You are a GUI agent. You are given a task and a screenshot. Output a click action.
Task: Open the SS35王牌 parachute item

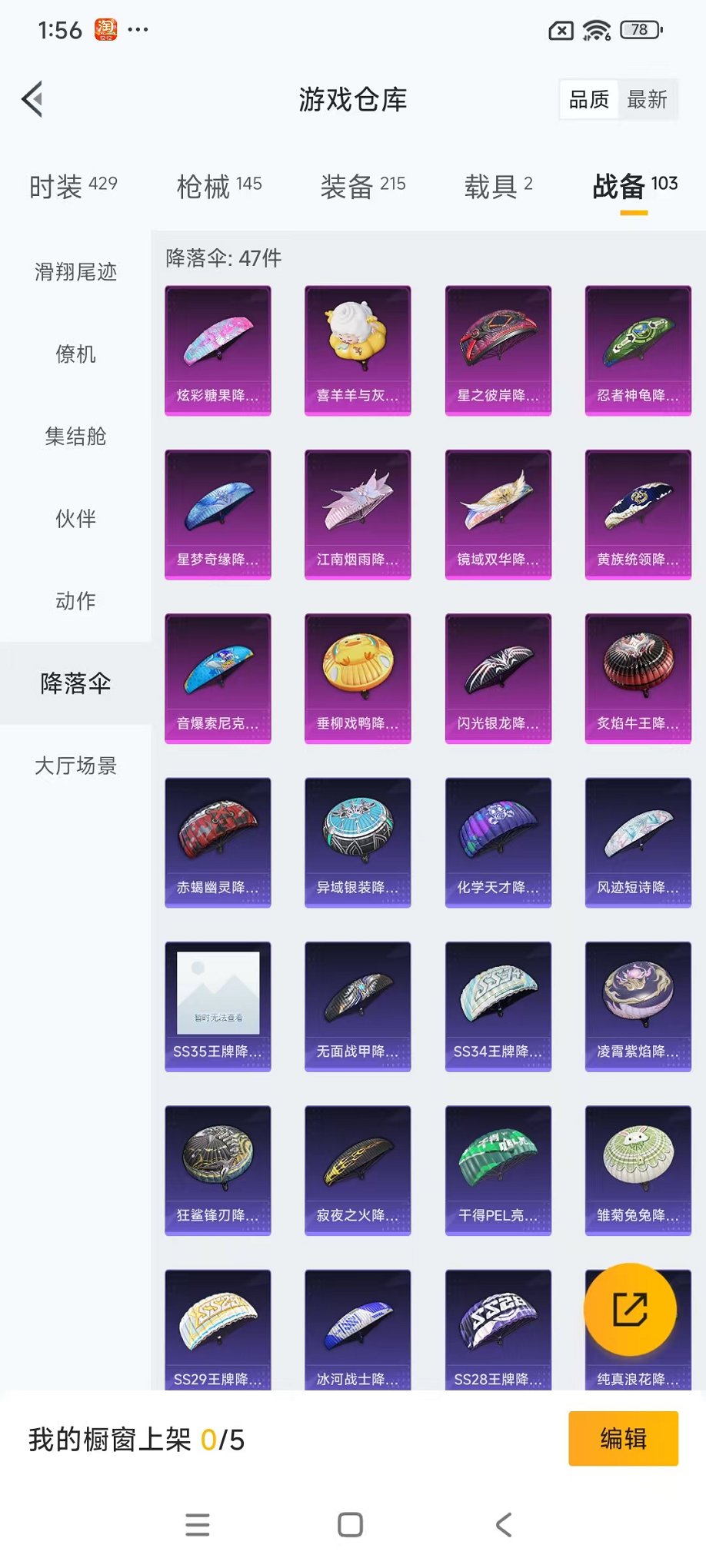tap(218, 1006)
